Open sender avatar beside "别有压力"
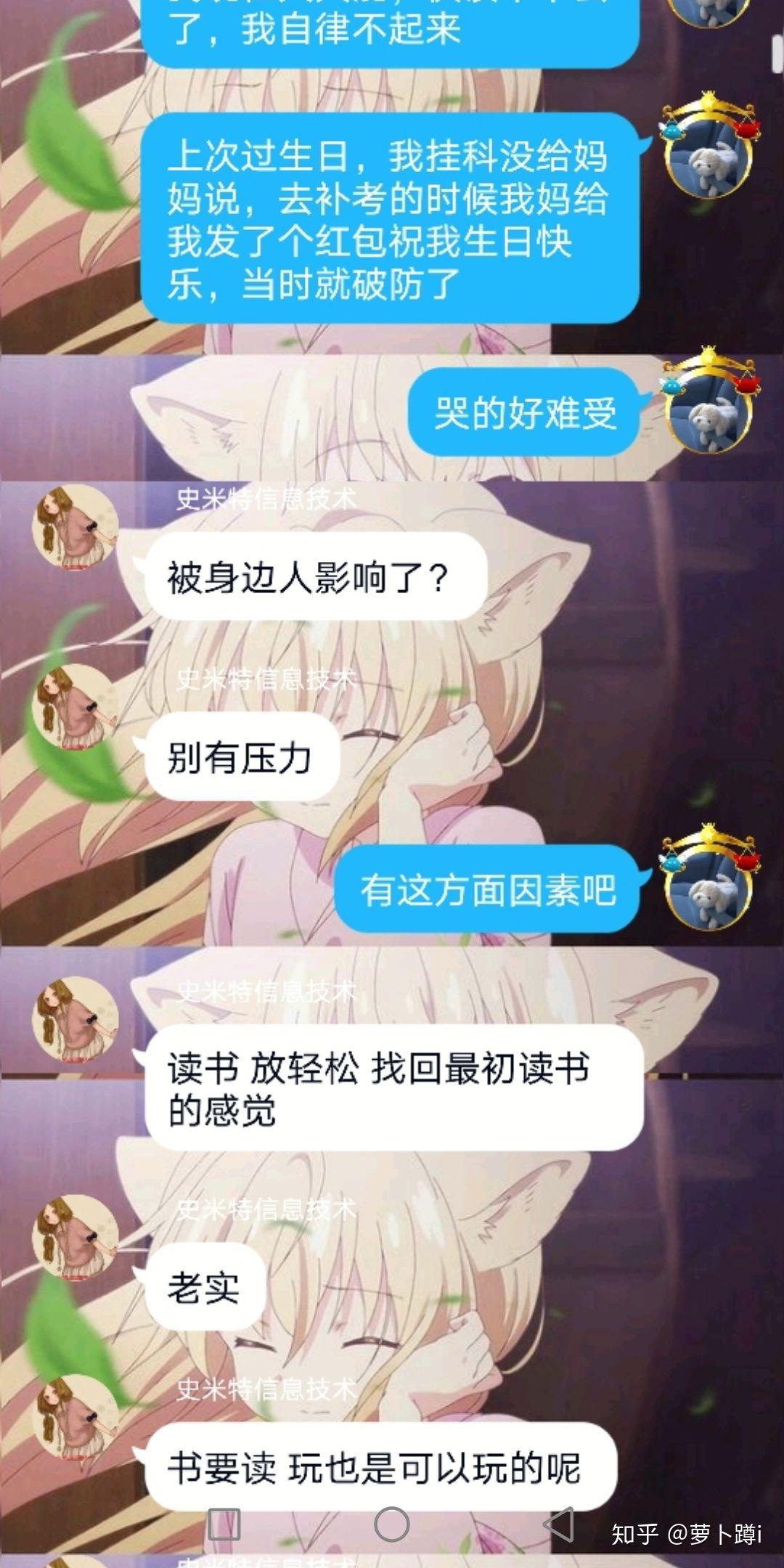The image size is (784, 1568). tap(75, 706)
